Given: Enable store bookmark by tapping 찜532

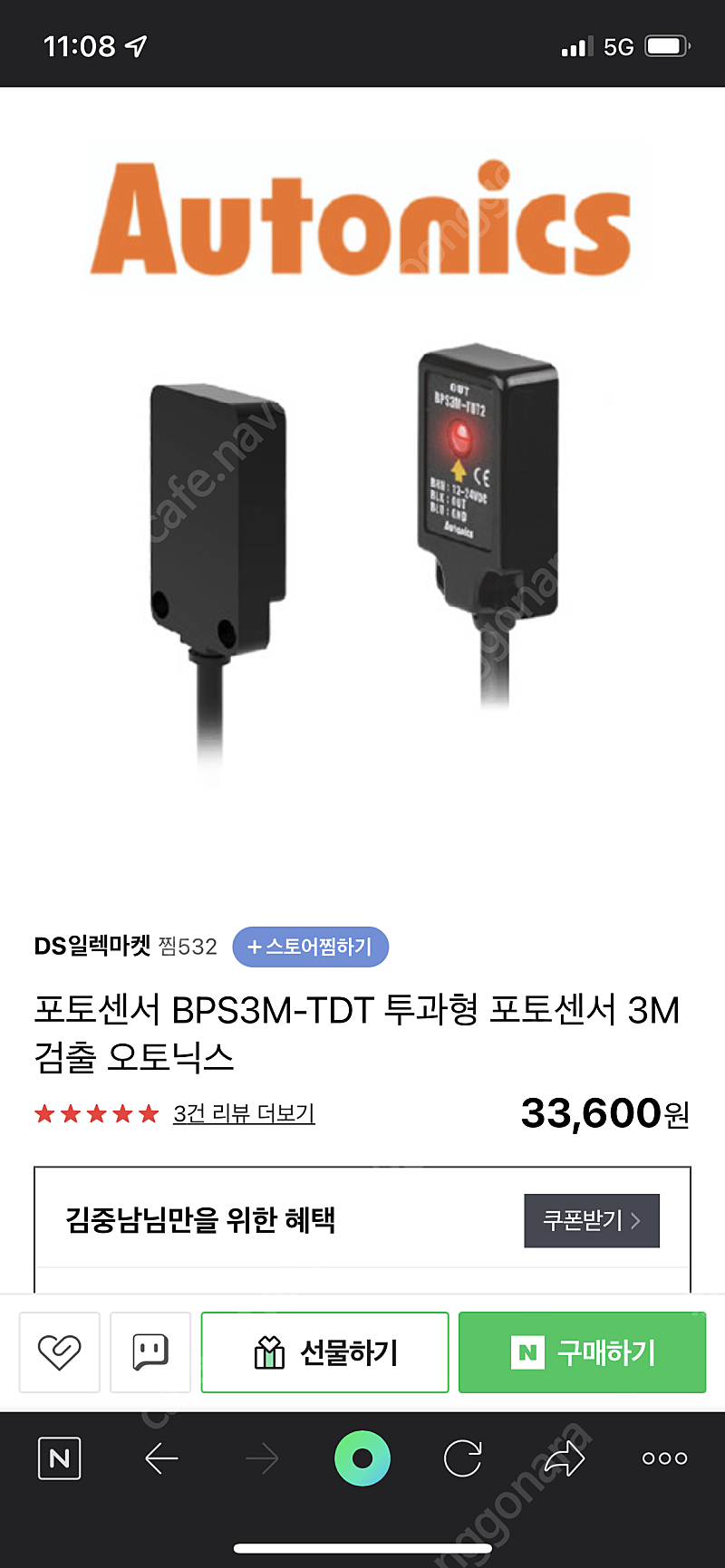Looking at the screenshot, I should [192, 947].
